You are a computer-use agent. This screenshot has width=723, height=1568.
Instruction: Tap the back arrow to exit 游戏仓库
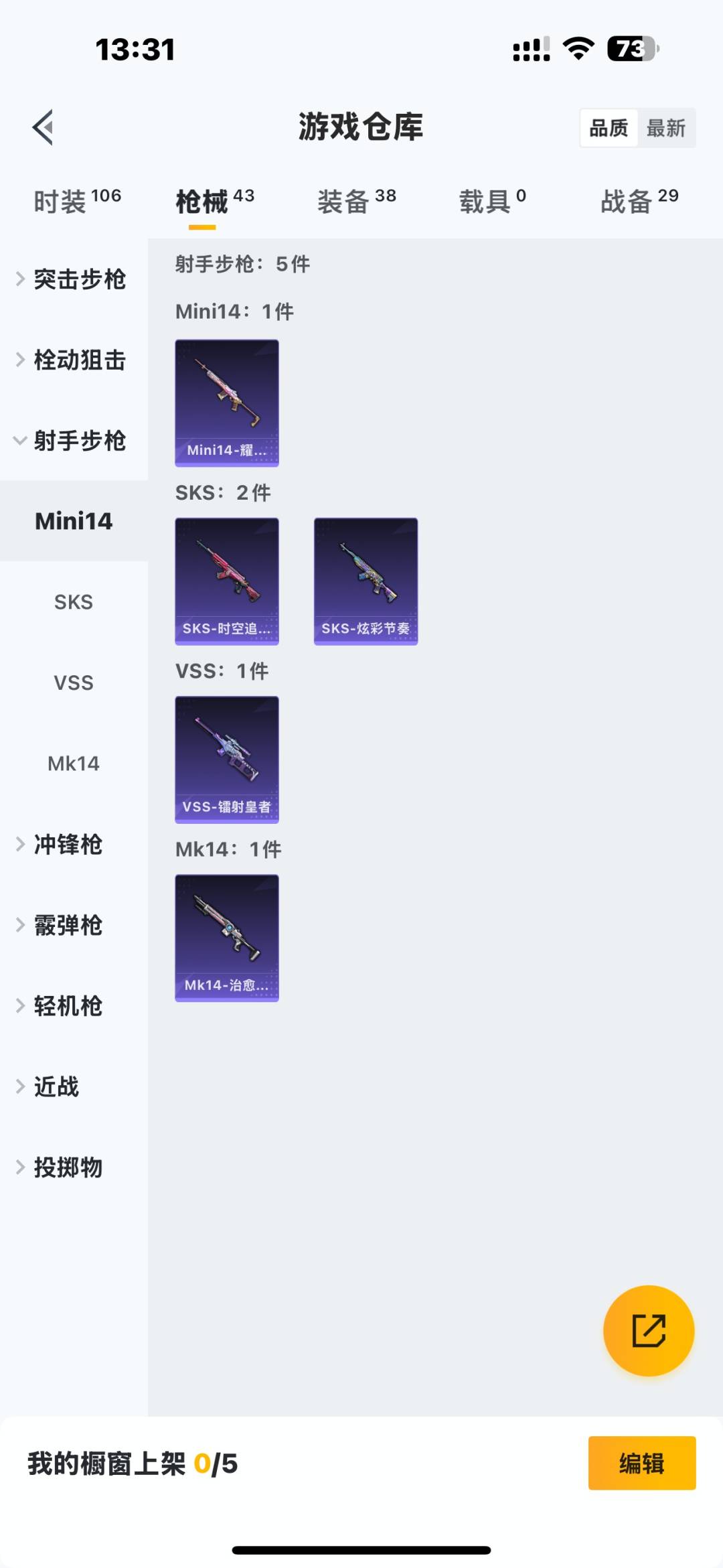[42, 127]
